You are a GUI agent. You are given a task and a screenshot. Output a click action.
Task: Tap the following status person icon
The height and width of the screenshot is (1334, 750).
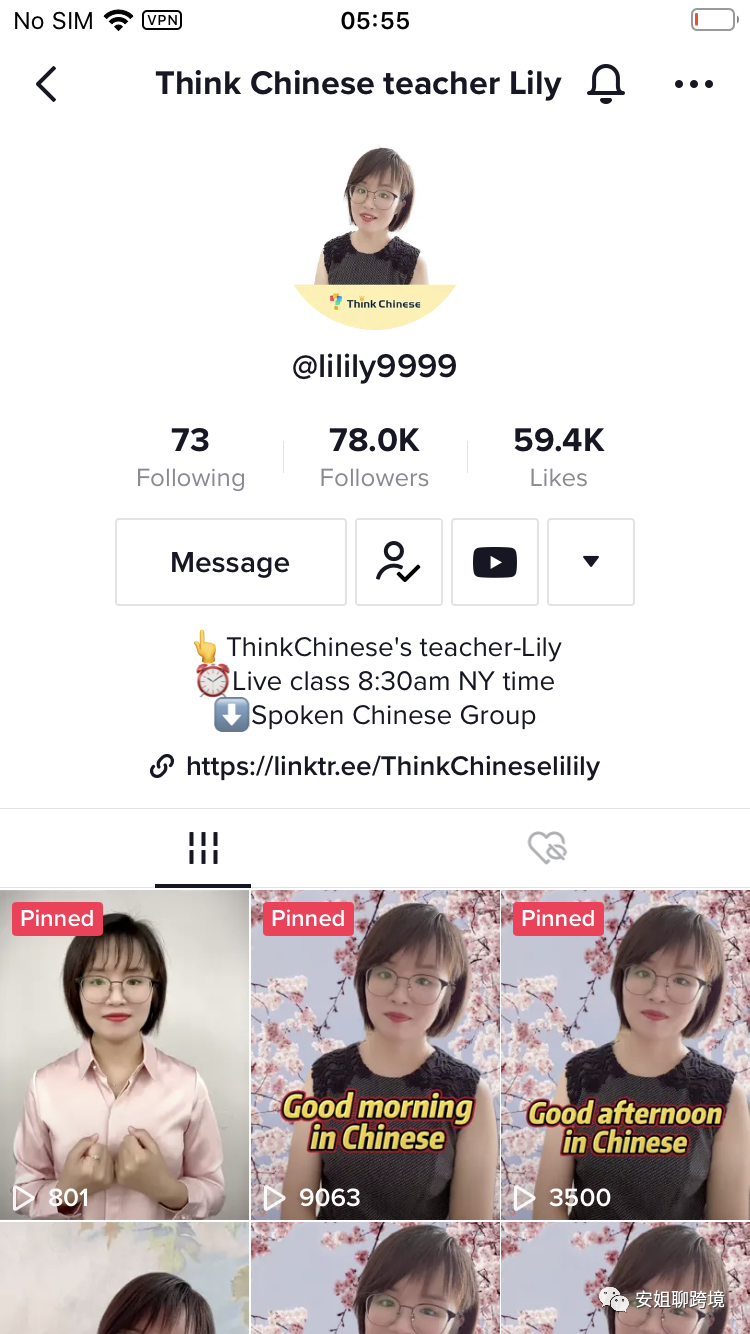[398, 562]
